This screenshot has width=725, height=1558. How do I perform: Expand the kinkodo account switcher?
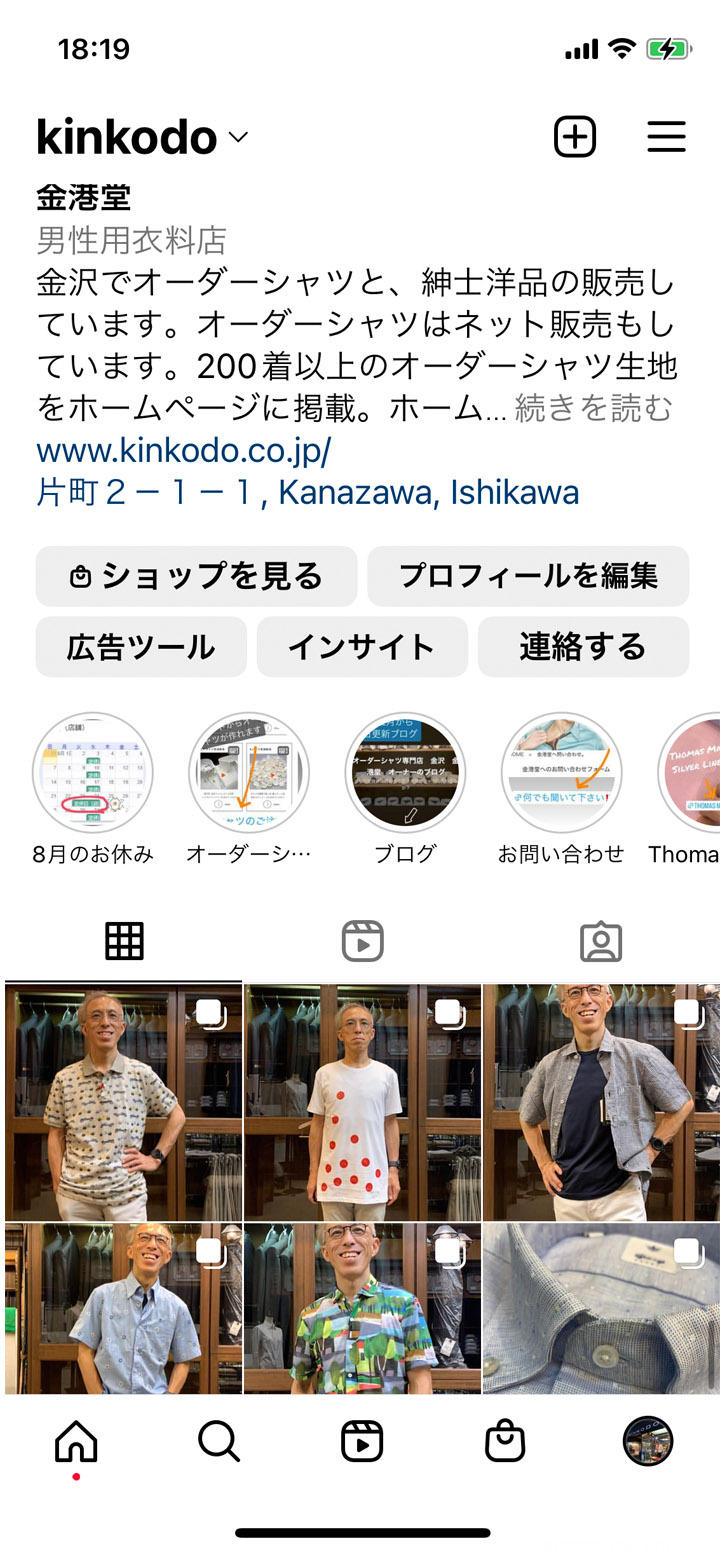pyautogui.click(x=238, y=137)
